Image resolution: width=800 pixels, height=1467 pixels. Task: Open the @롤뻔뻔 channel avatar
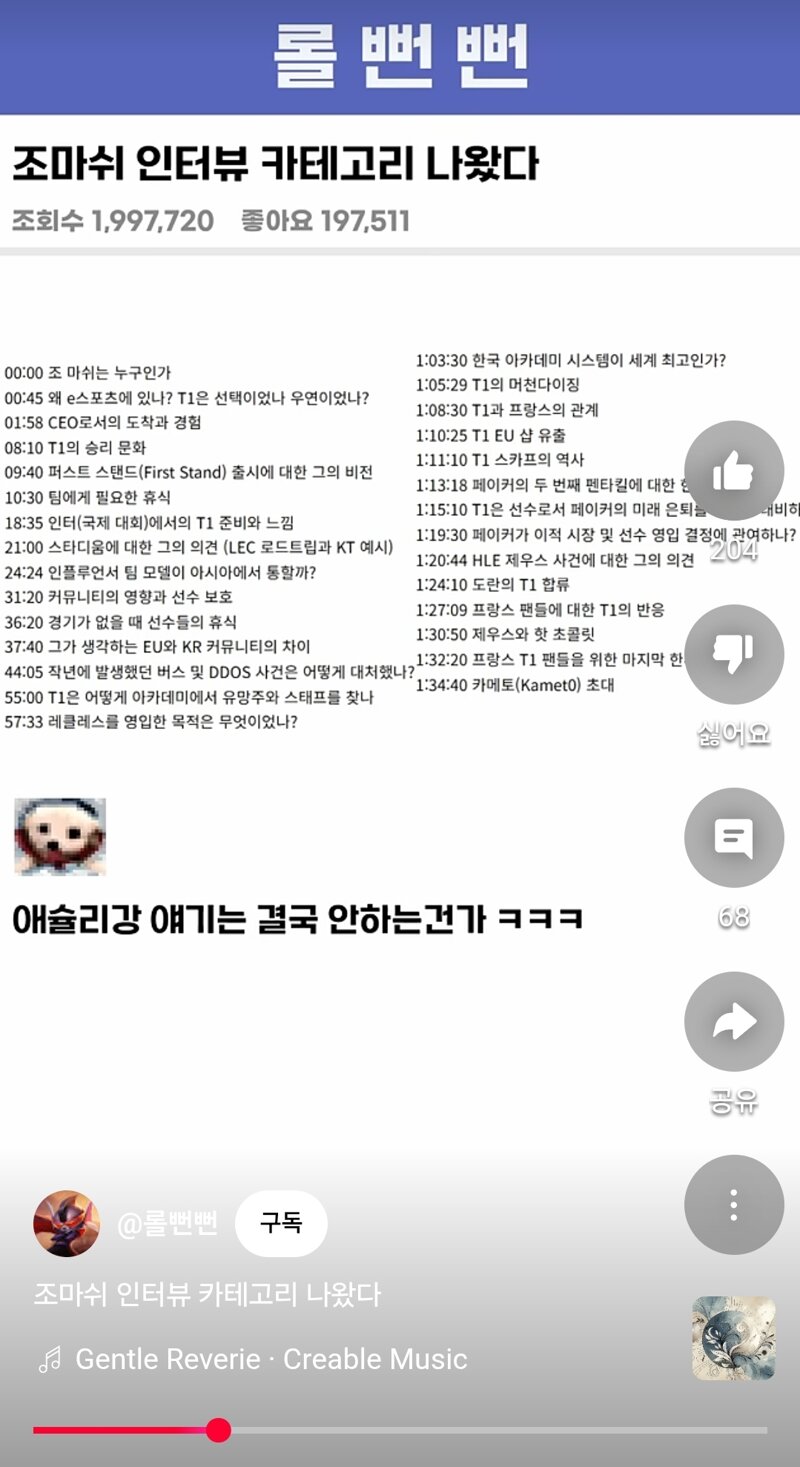pos(67,1223)
